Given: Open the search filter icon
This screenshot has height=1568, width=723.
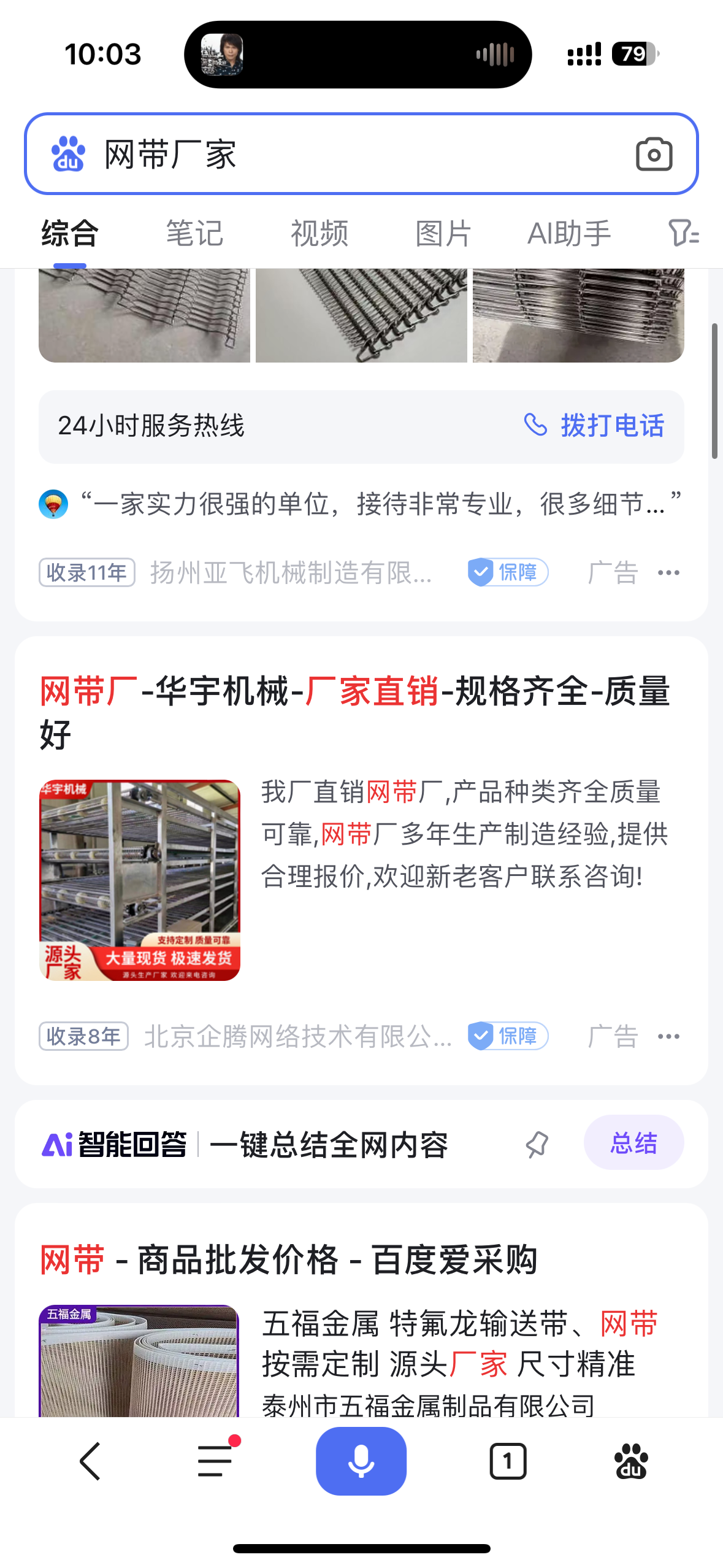Looking at the screenshot, I should (x=683, y=234).
